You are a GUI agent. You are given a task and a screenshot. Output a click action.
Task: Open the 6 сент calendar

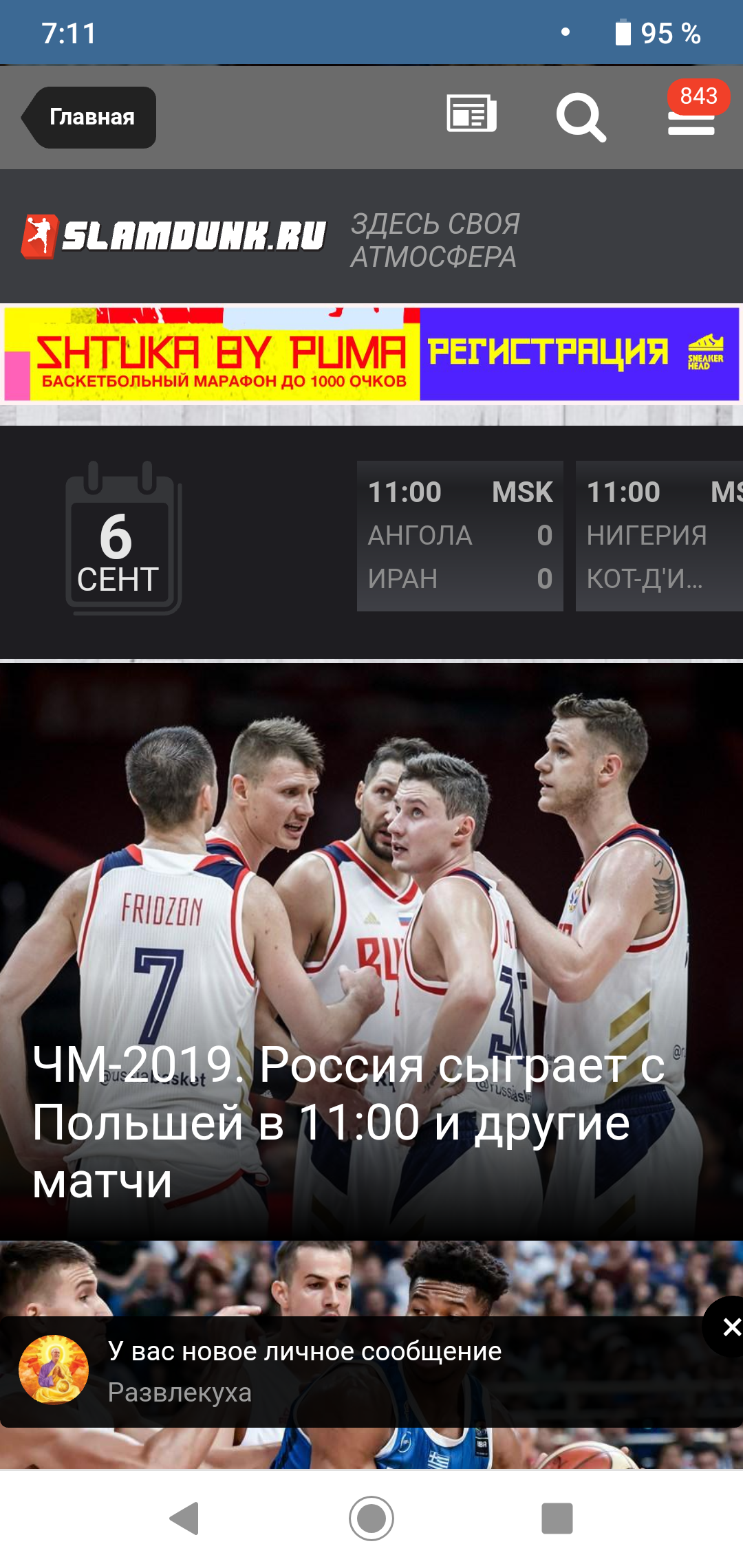[123, 538]
